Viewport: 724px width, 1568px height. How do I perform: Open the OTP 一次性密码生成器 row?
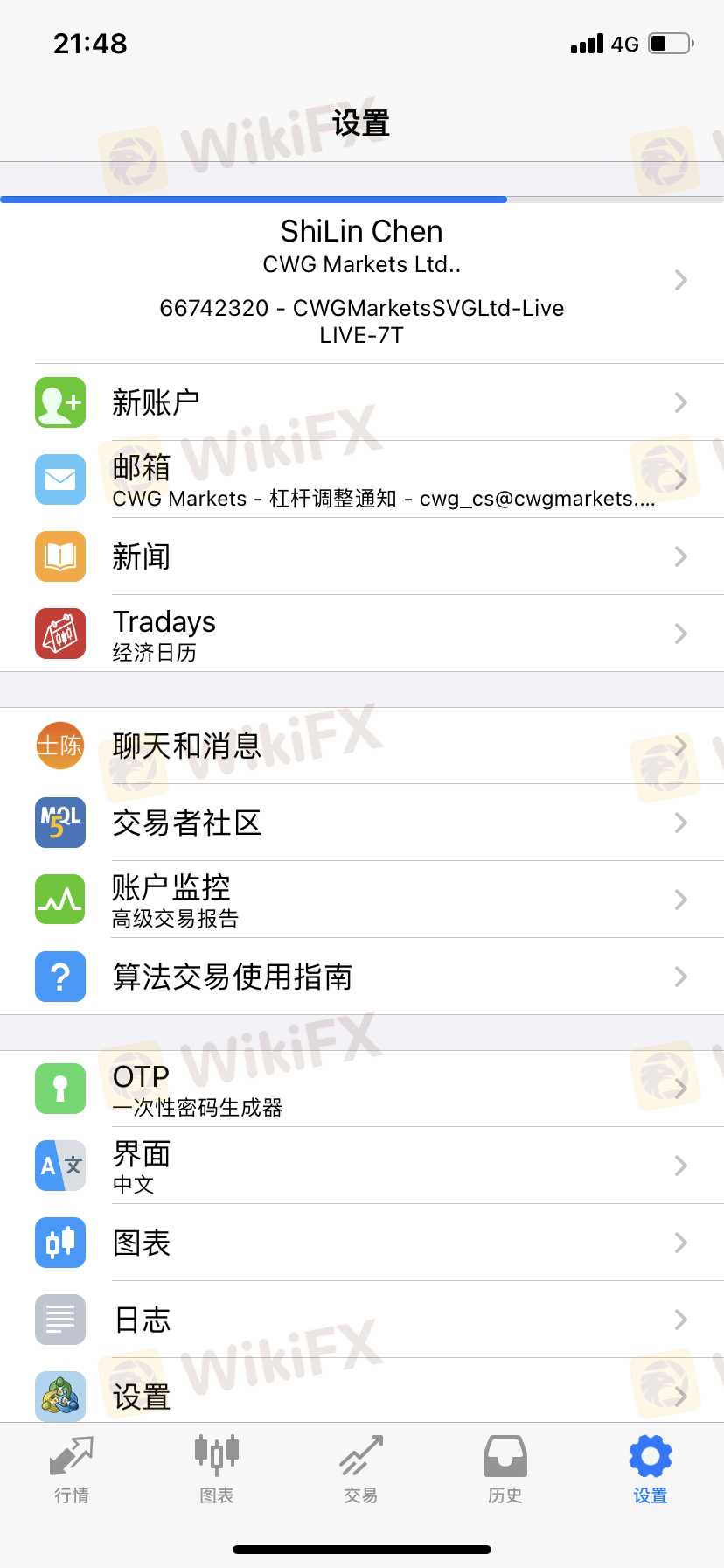pyautogui.click(x=362, y=1088)
